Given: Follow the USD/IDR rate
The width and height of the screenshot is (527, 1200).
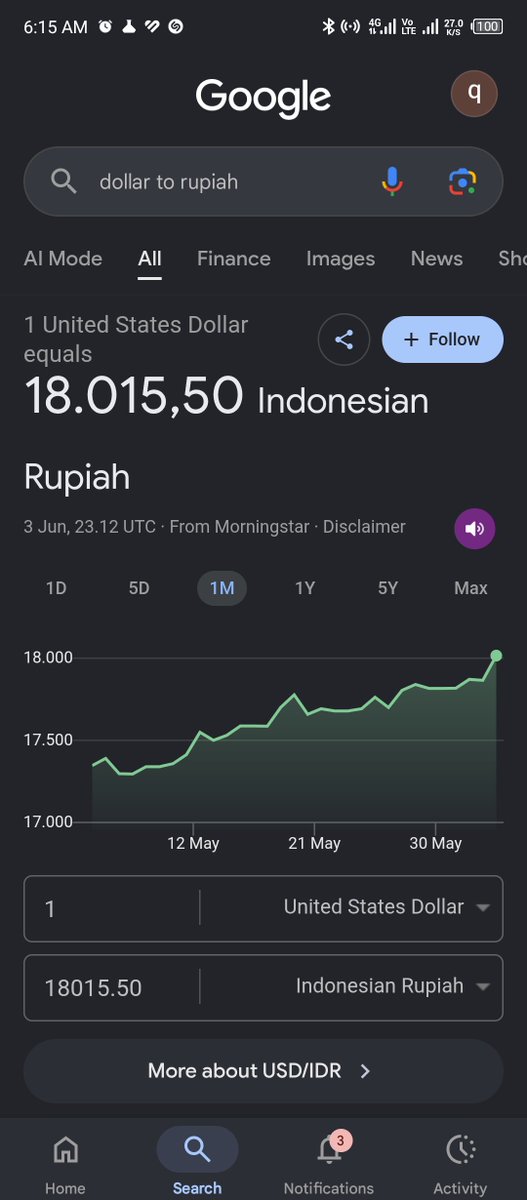Looking at the screenshot, I should point(442,340).
